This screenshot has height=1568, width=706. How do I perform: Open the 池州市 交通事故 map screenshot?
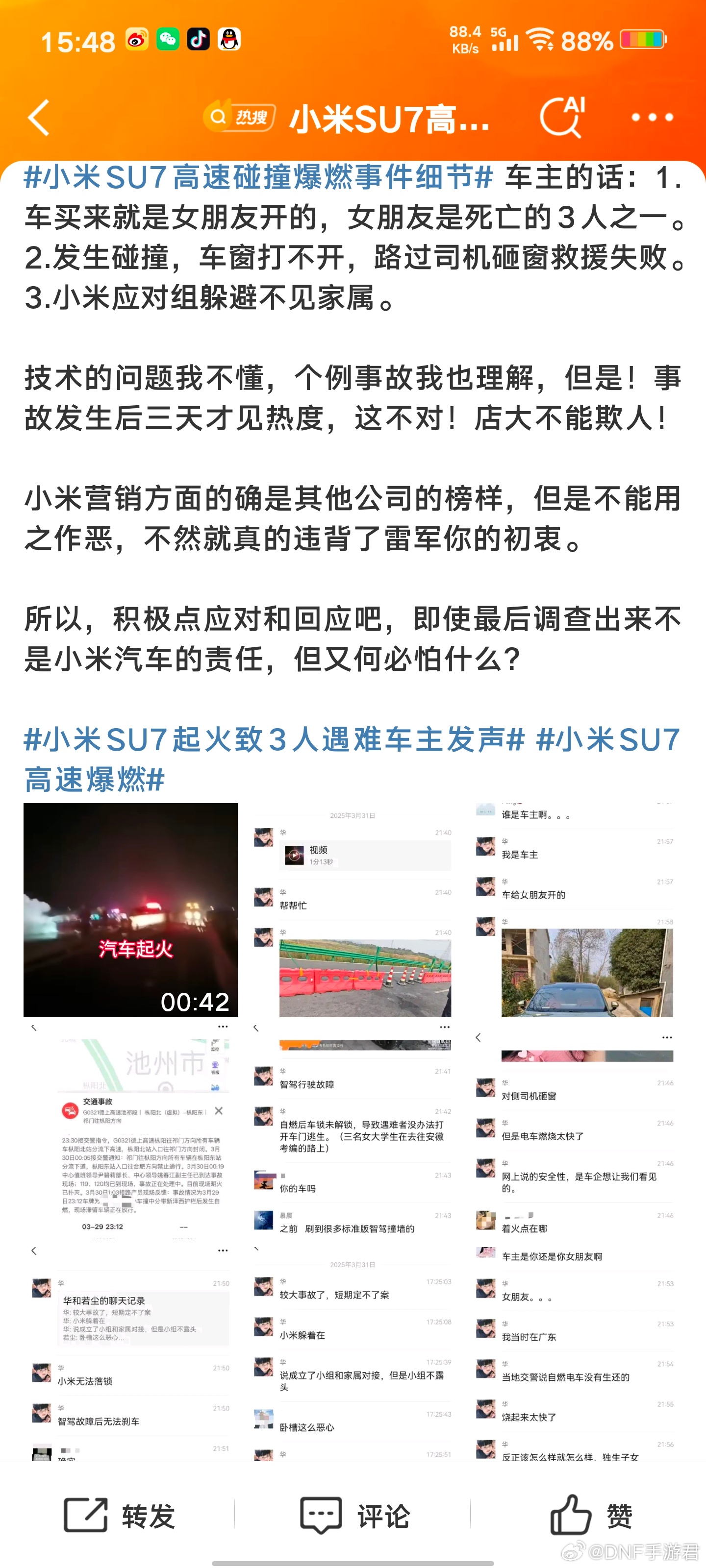tap(130, 1132)
